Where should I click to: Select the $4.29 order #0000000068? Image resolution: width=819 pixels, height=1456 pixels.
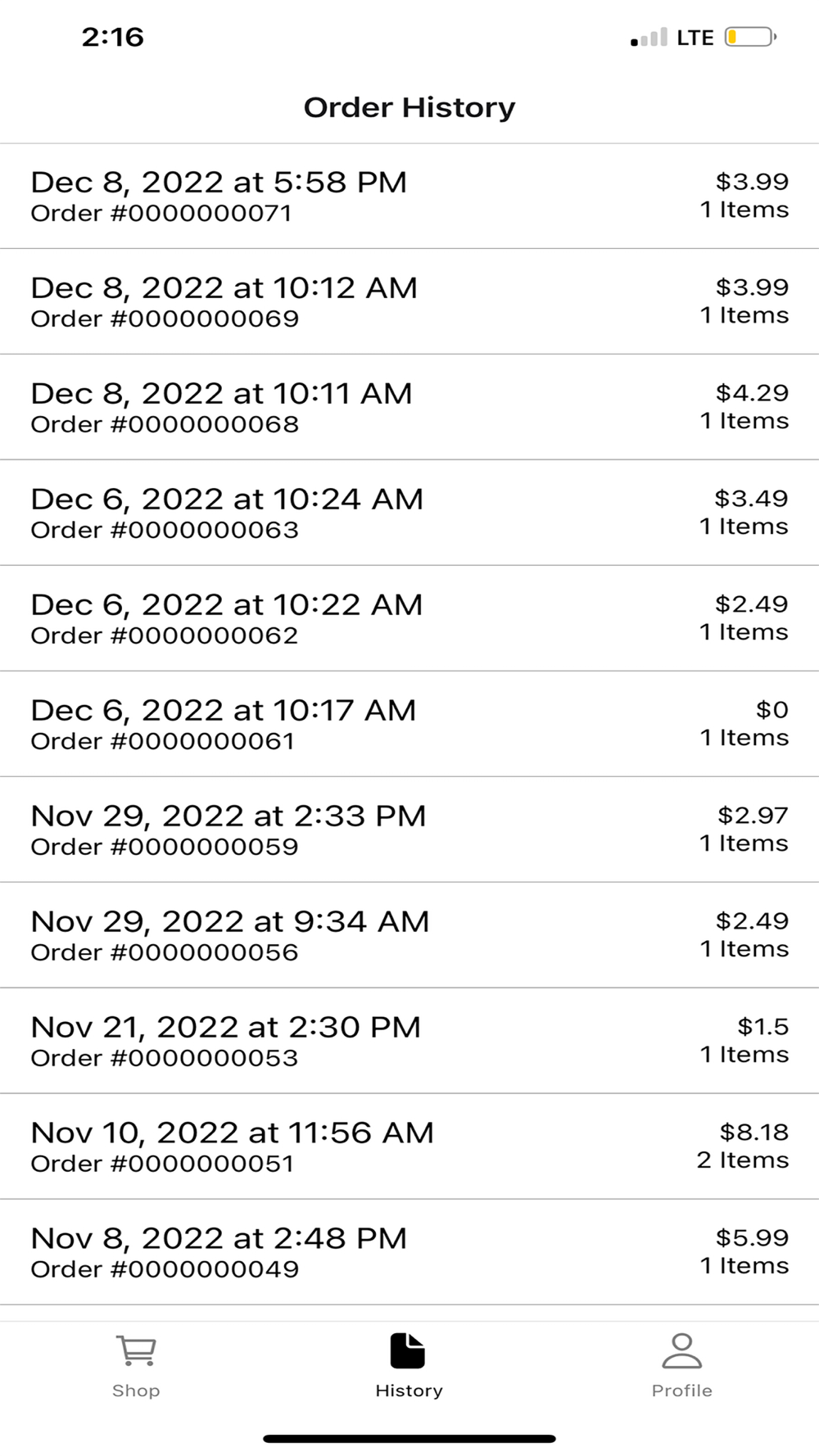coord(409,408)
